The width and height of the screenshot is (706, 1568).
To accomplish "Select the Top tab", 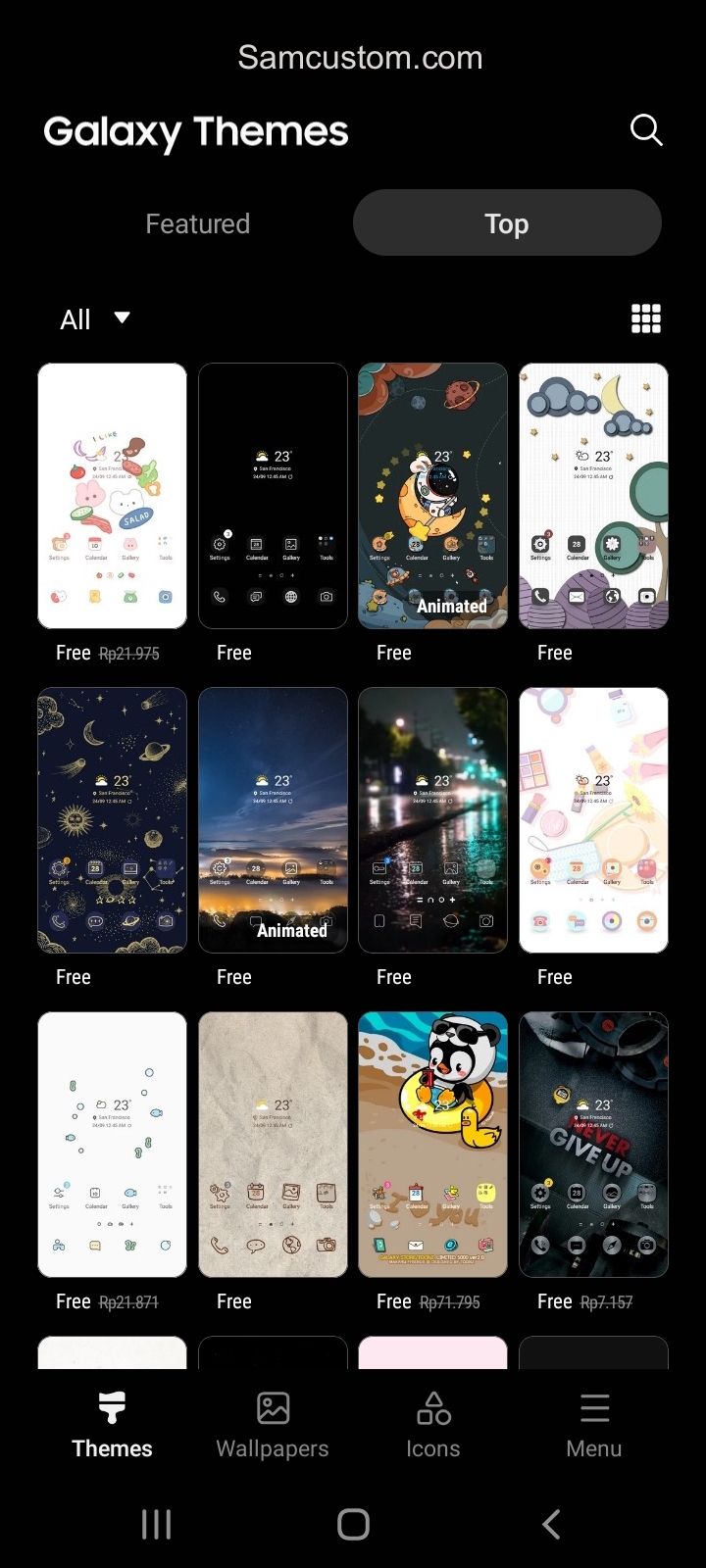I will tap(507, 223).
